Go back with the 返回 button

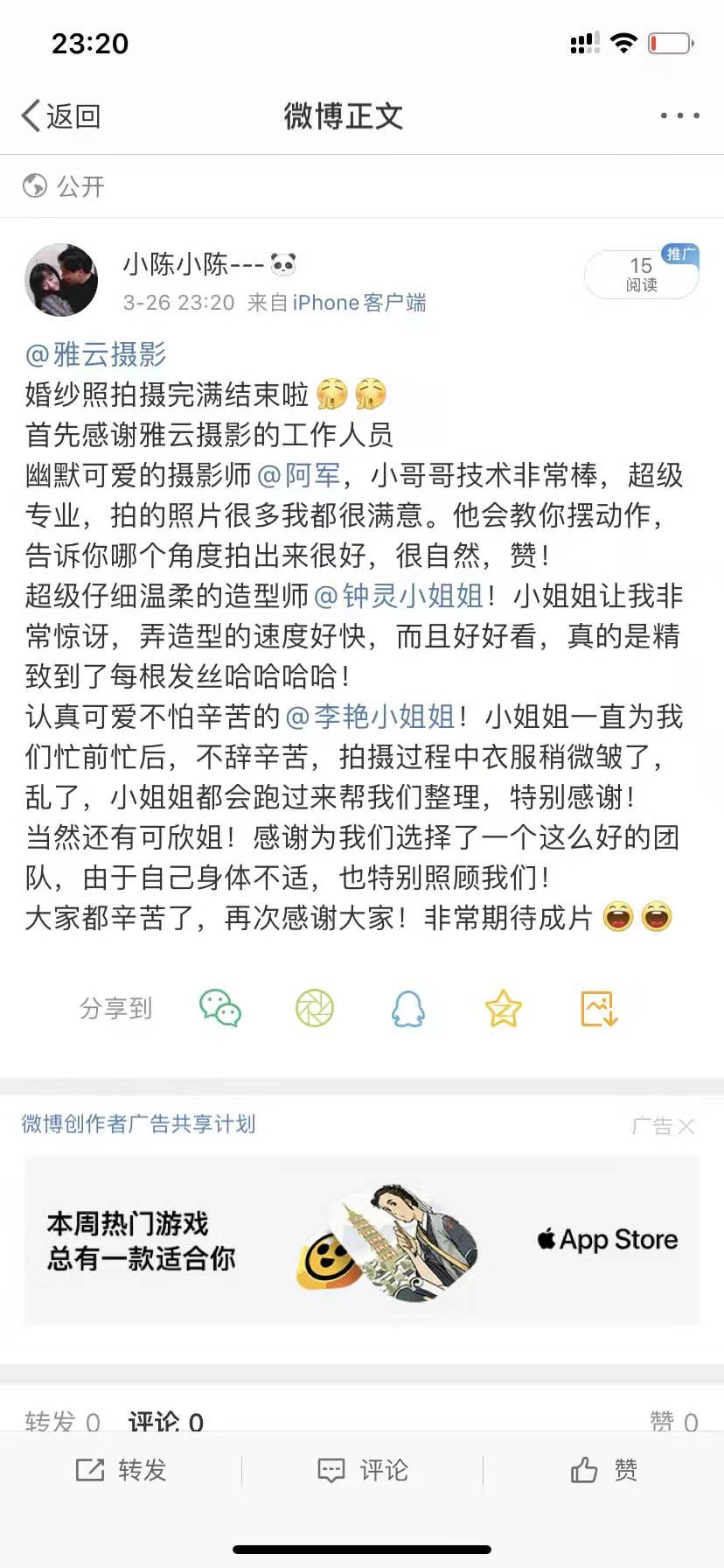[x=61, y=115]
